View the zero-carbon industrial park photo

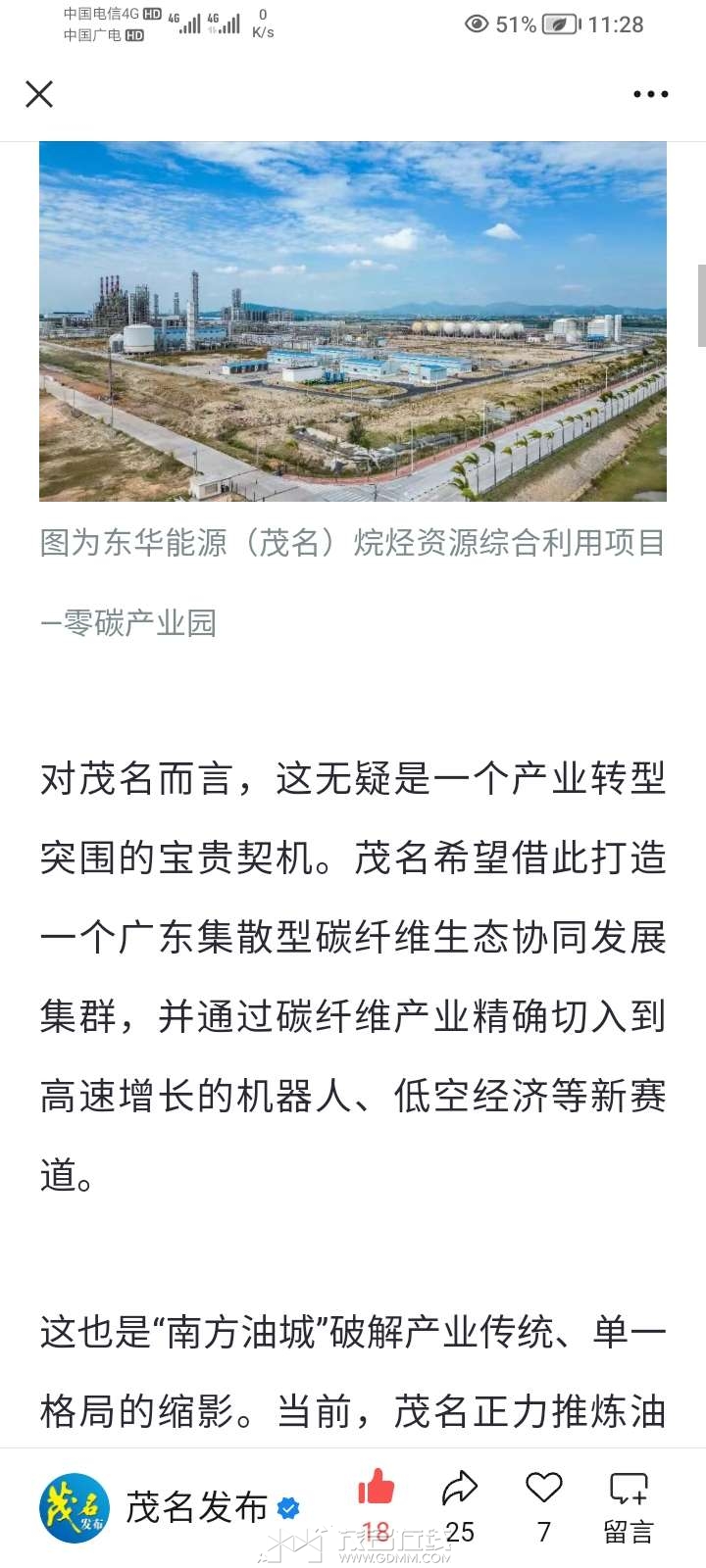(353, 321)
